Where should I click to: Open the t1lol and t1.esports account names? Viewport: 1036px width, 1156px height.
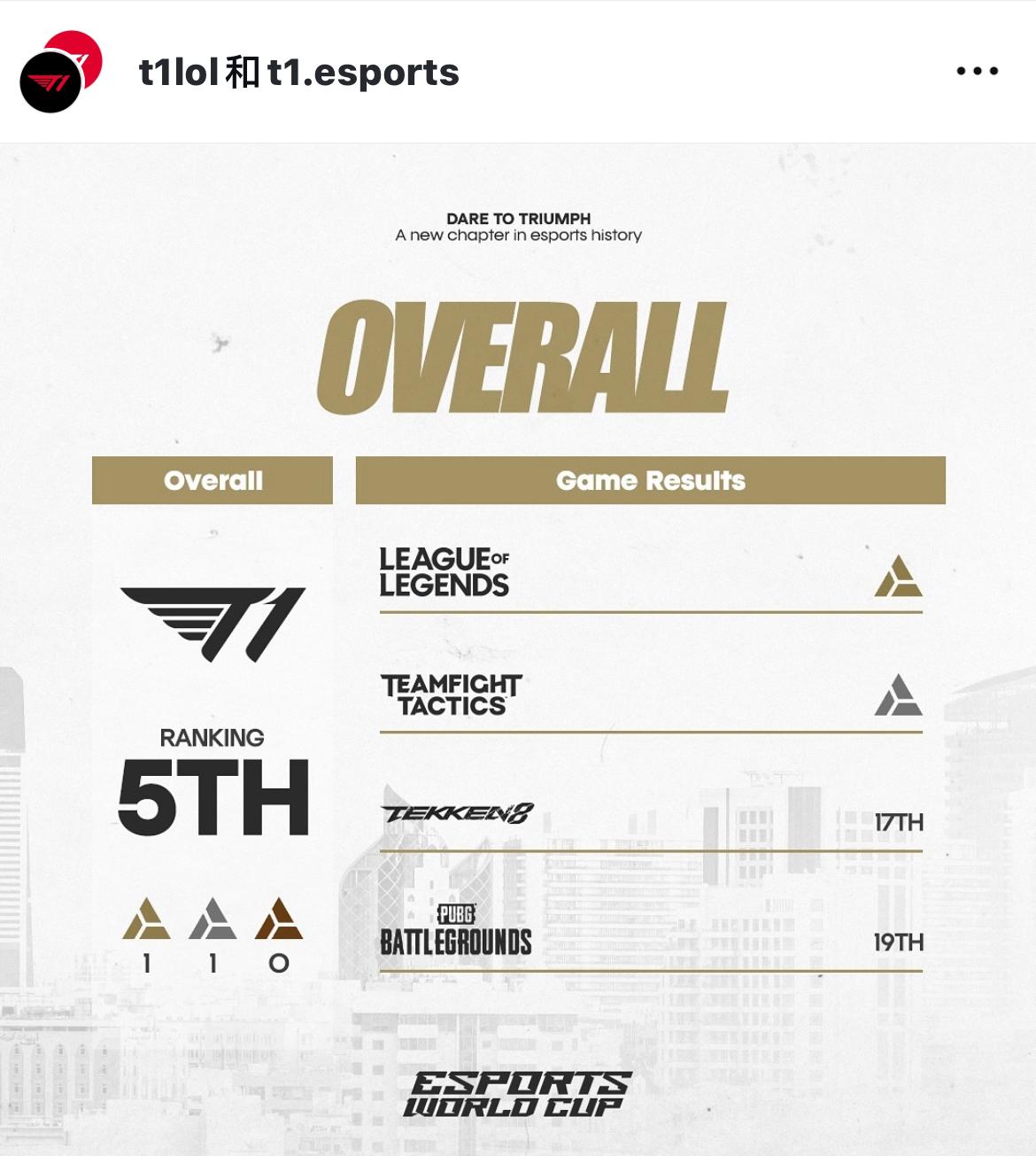[299, 73]
